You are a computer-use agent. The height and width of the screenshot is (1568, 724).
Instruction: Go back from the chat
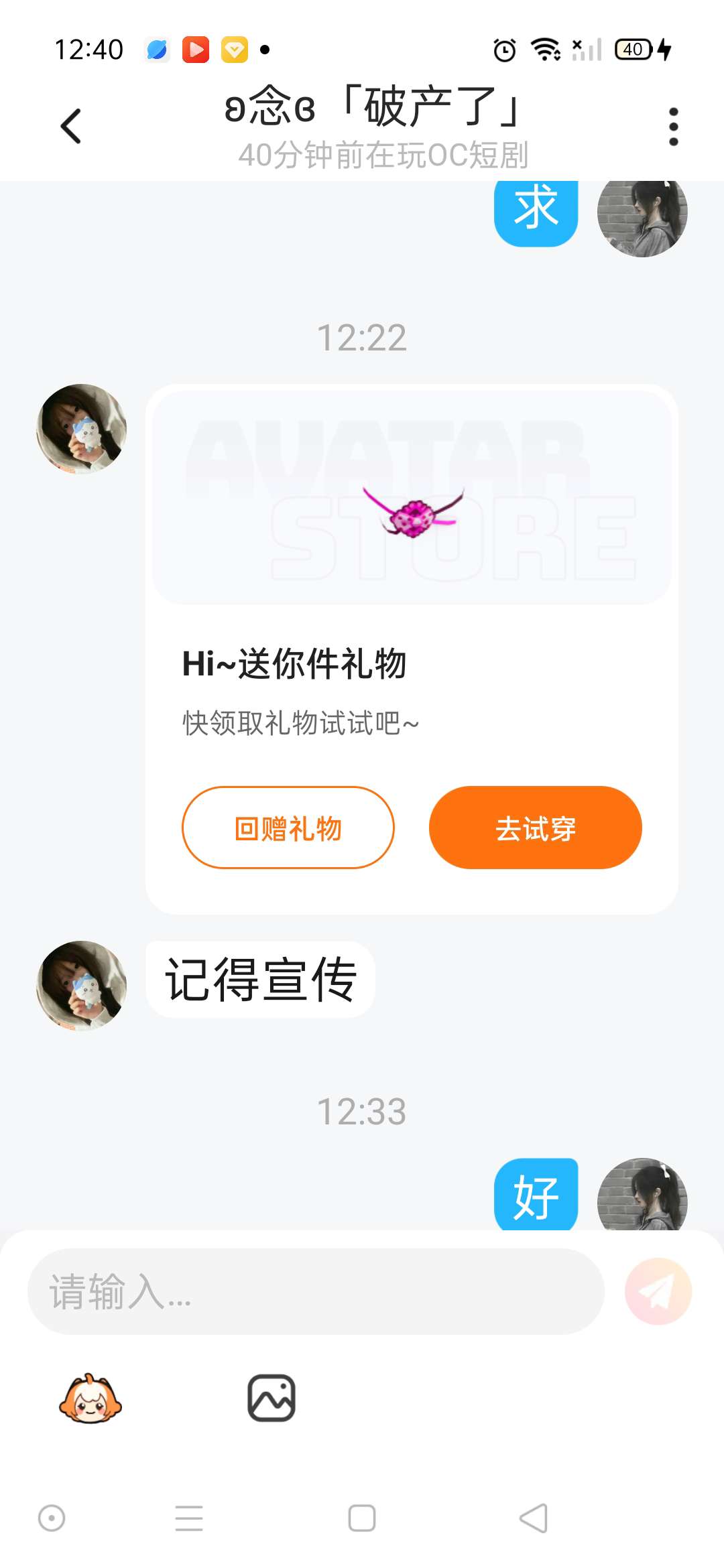(x=70, y=126)
